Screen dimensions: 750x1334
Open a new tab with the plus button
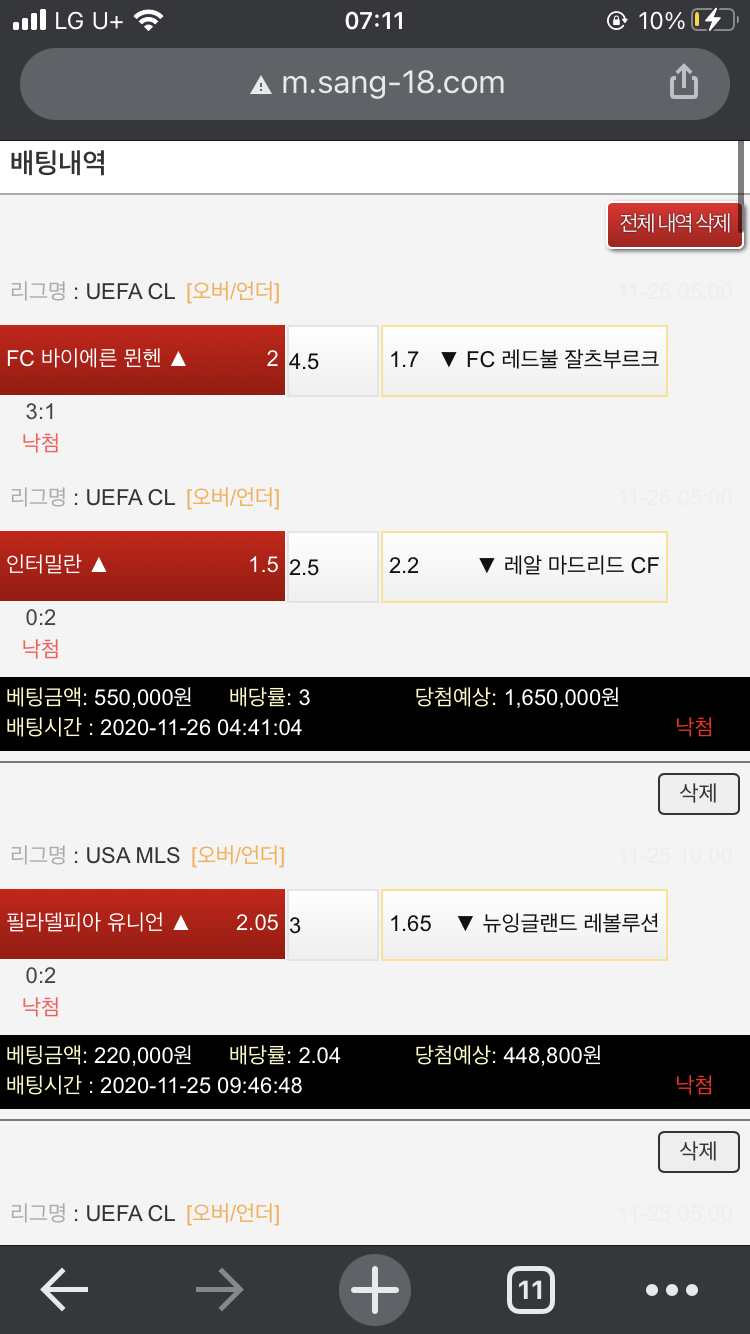coord(375,1290)
